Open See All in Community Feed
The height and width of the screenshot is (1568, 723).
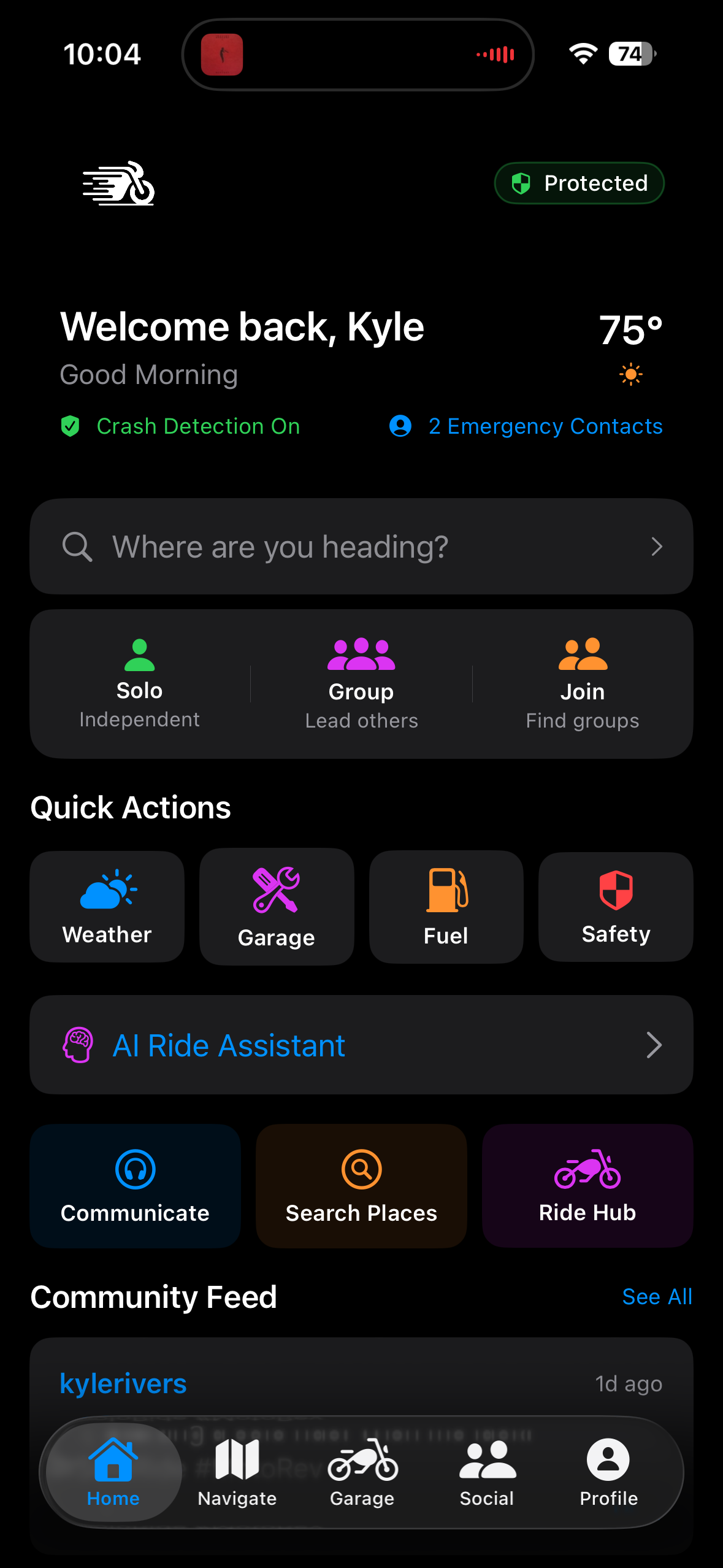point(657,1296)
